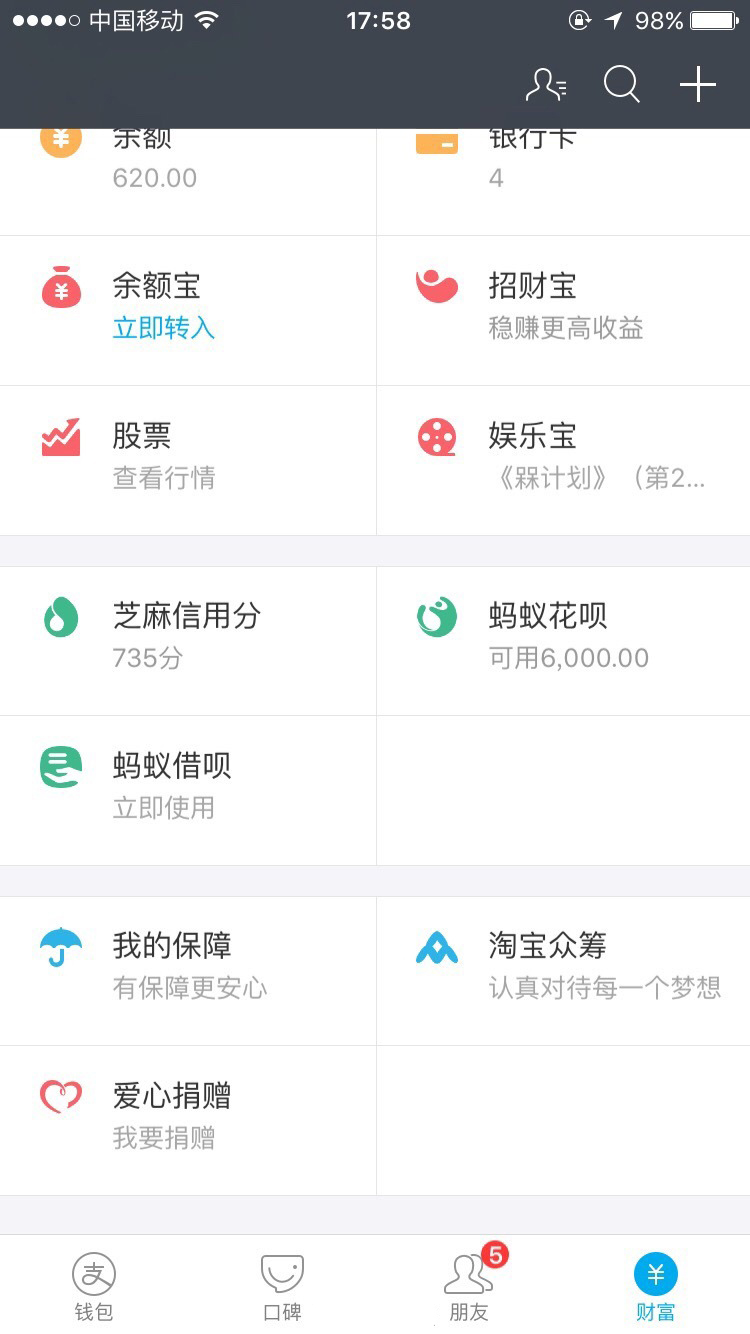Viewport: 750px width, 1334px height.
Task: Tap the plus icon at top right
Action: coord(697,85)
